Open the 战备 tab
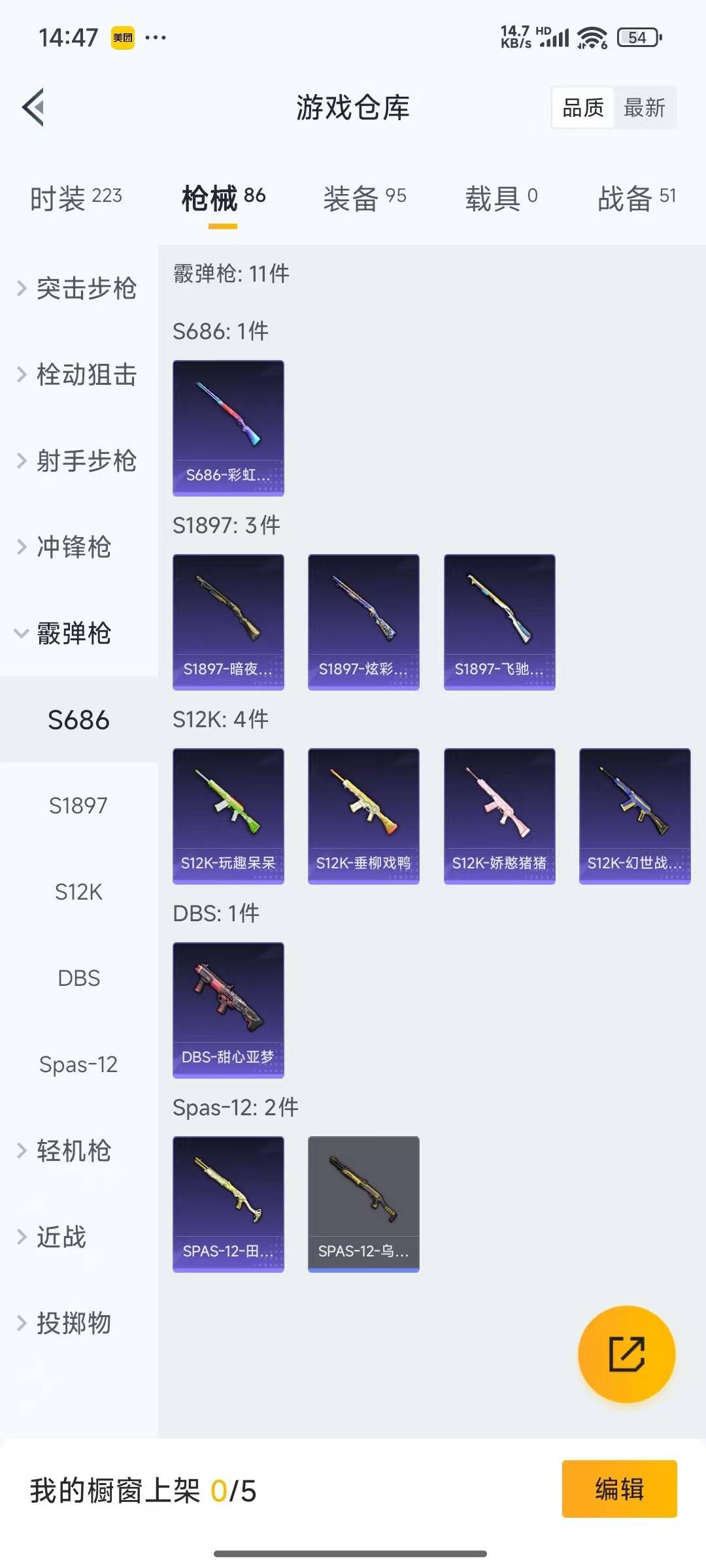Screen dimensions: 706x1568 [x=636, y=198]
